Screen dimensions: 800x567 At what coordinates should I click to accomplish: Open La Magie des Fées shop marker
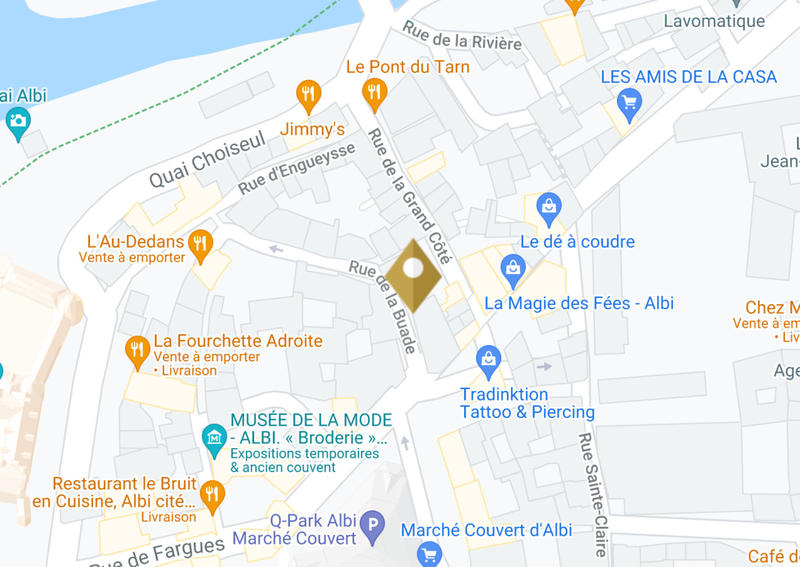pos(513,268)
